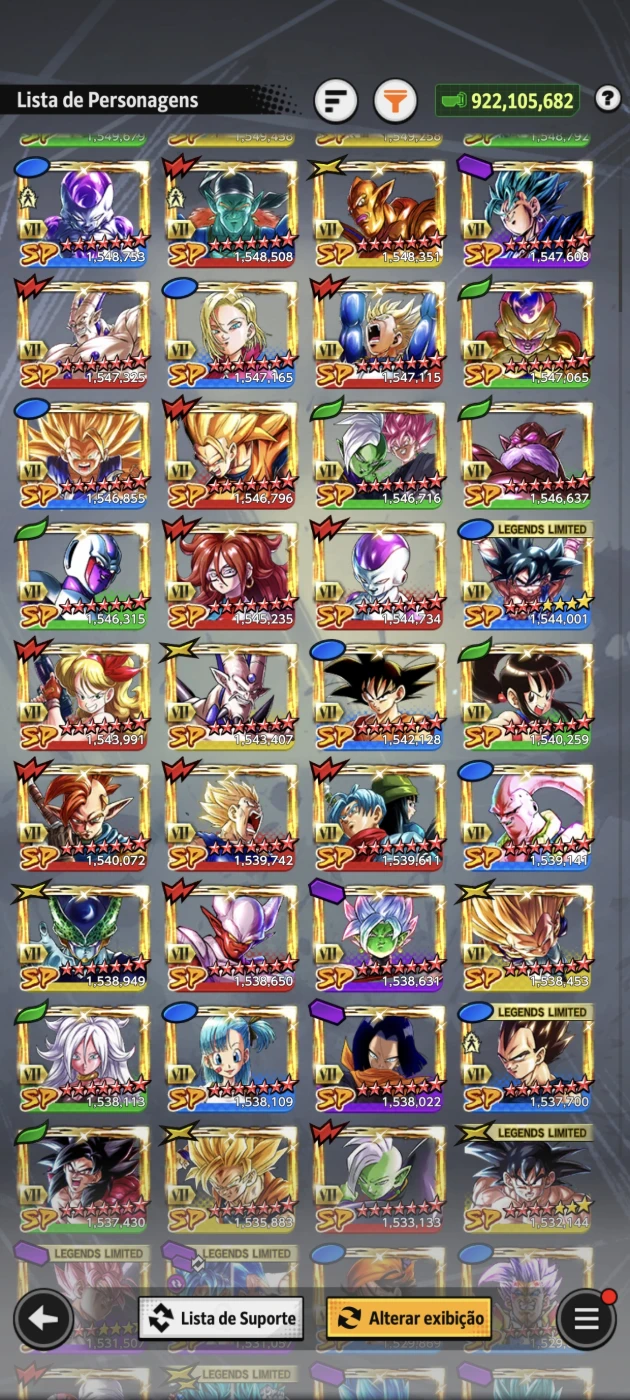This screenshot has height=1400, width=630.
Task: Open the character card showing 1,546,716
Action: 379,456
